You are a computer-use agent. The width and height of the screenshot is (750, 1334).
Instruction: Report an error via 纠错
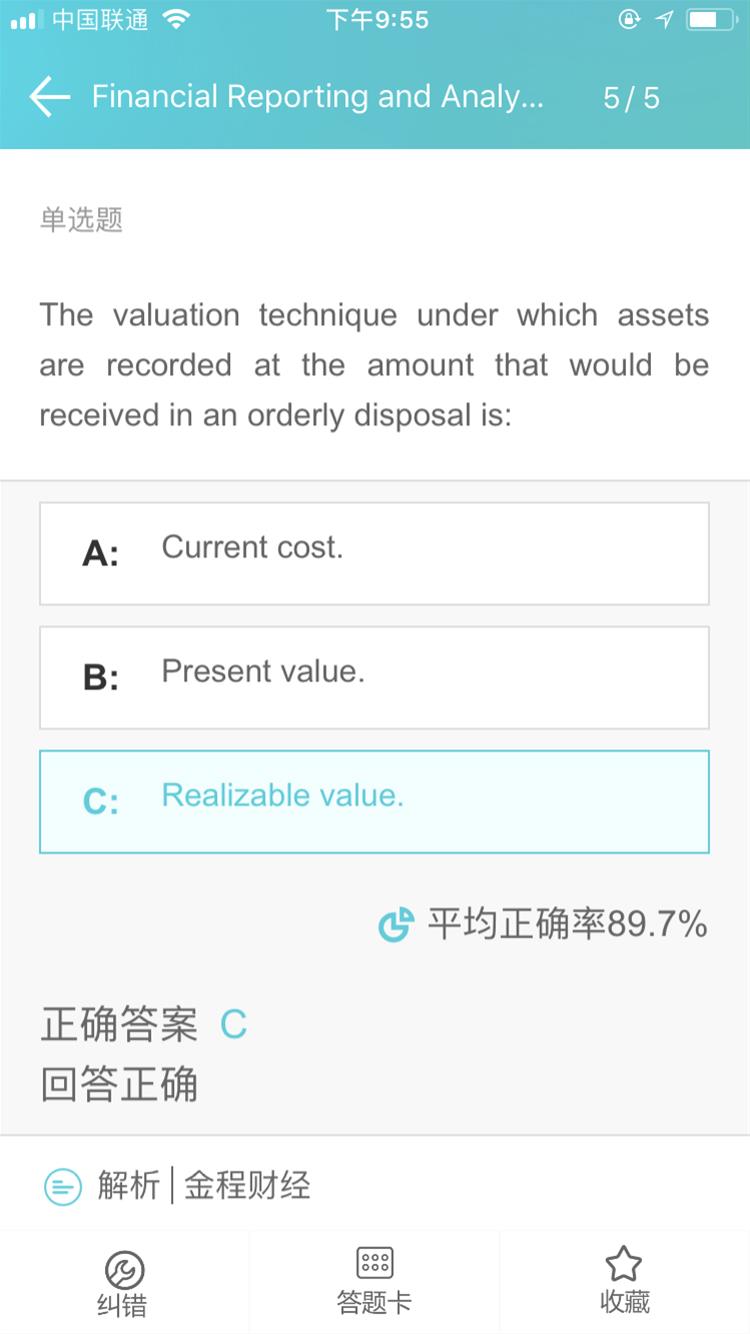click(124, 1283)
